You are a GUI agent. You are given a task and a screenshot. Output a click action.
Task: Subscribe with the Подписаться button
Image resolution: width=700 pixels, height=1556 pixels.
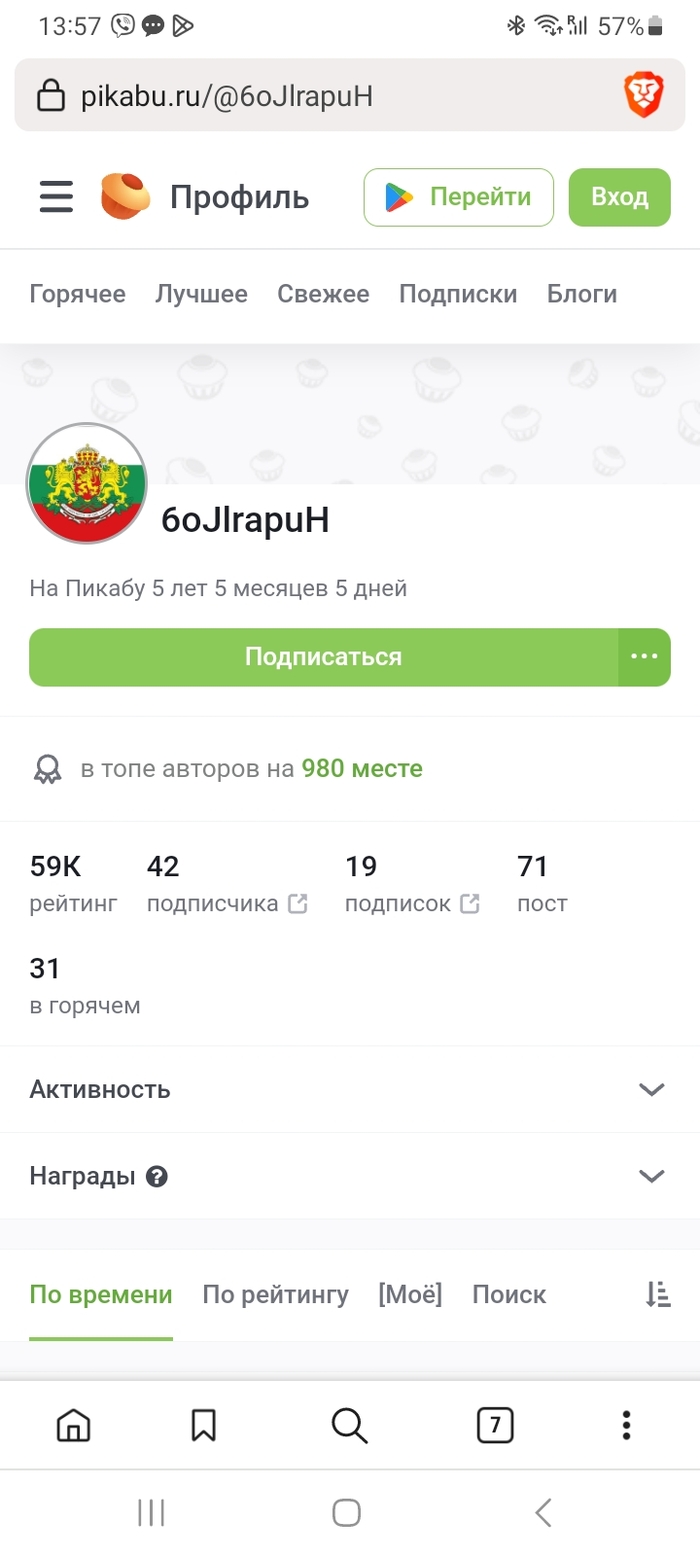(323, 657)
